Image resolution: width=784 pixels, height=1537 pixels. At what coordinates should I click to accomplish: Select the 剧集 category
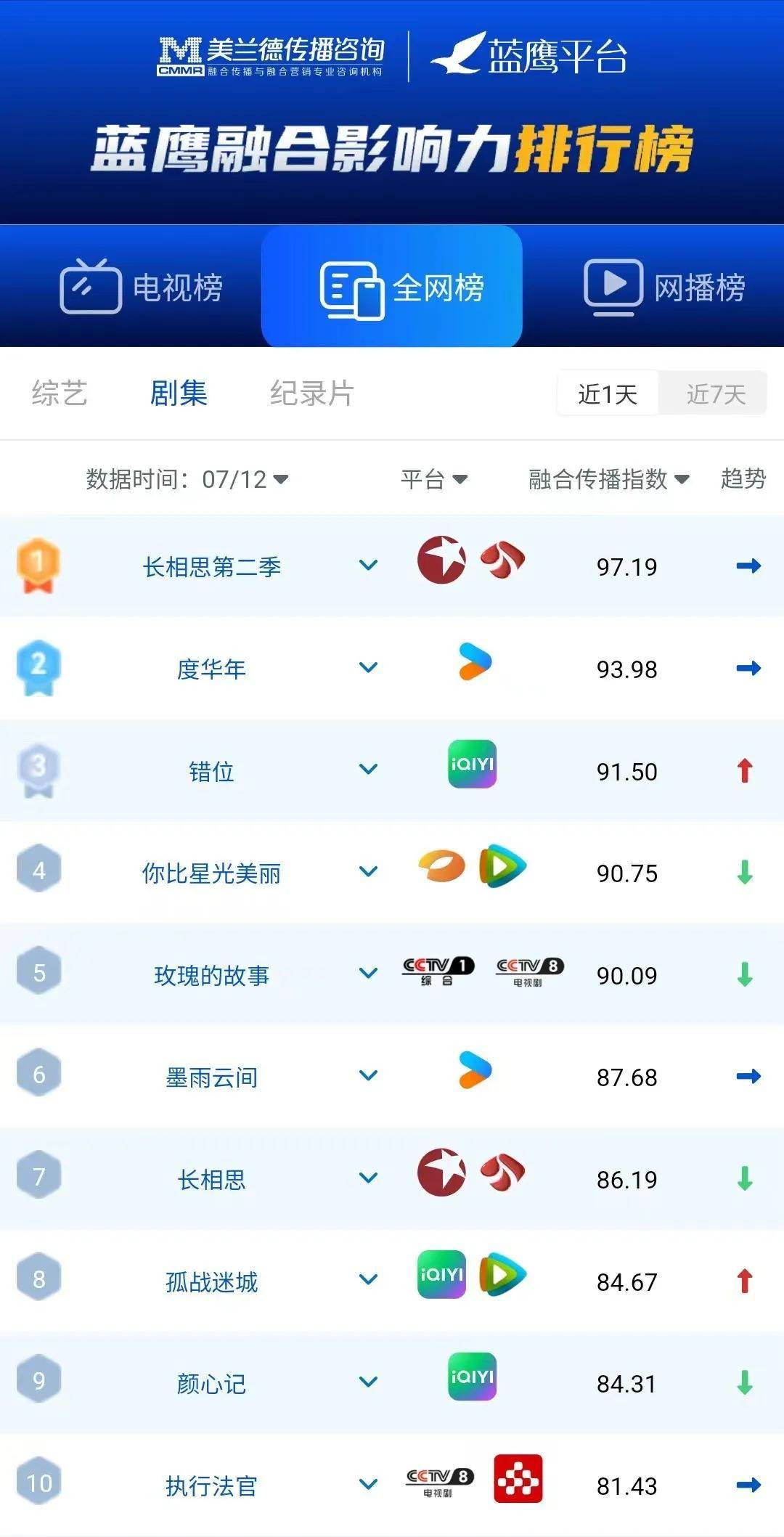179,394
